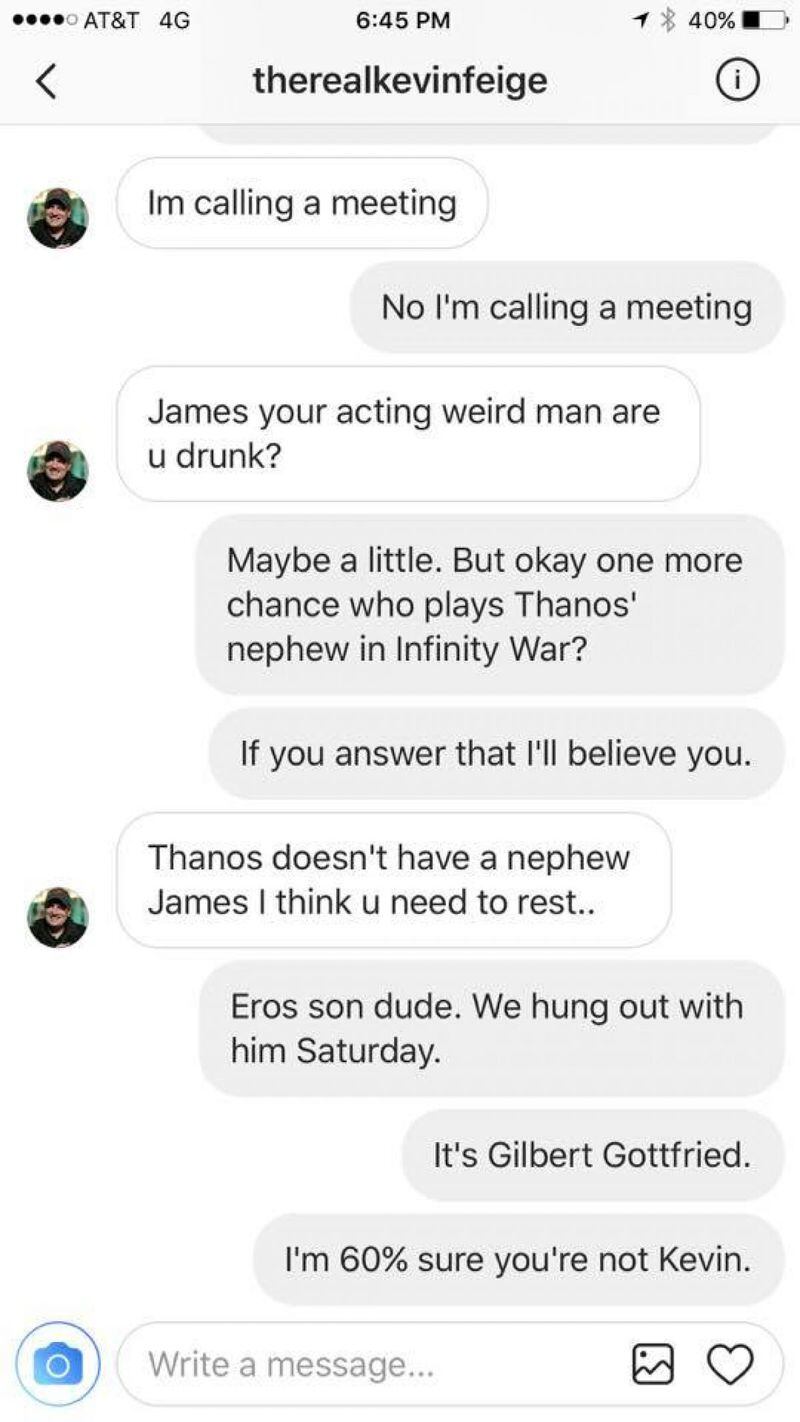Send a heart reaction
Viewport: 800px width, 1422px height.
(x=729, y=1364)
